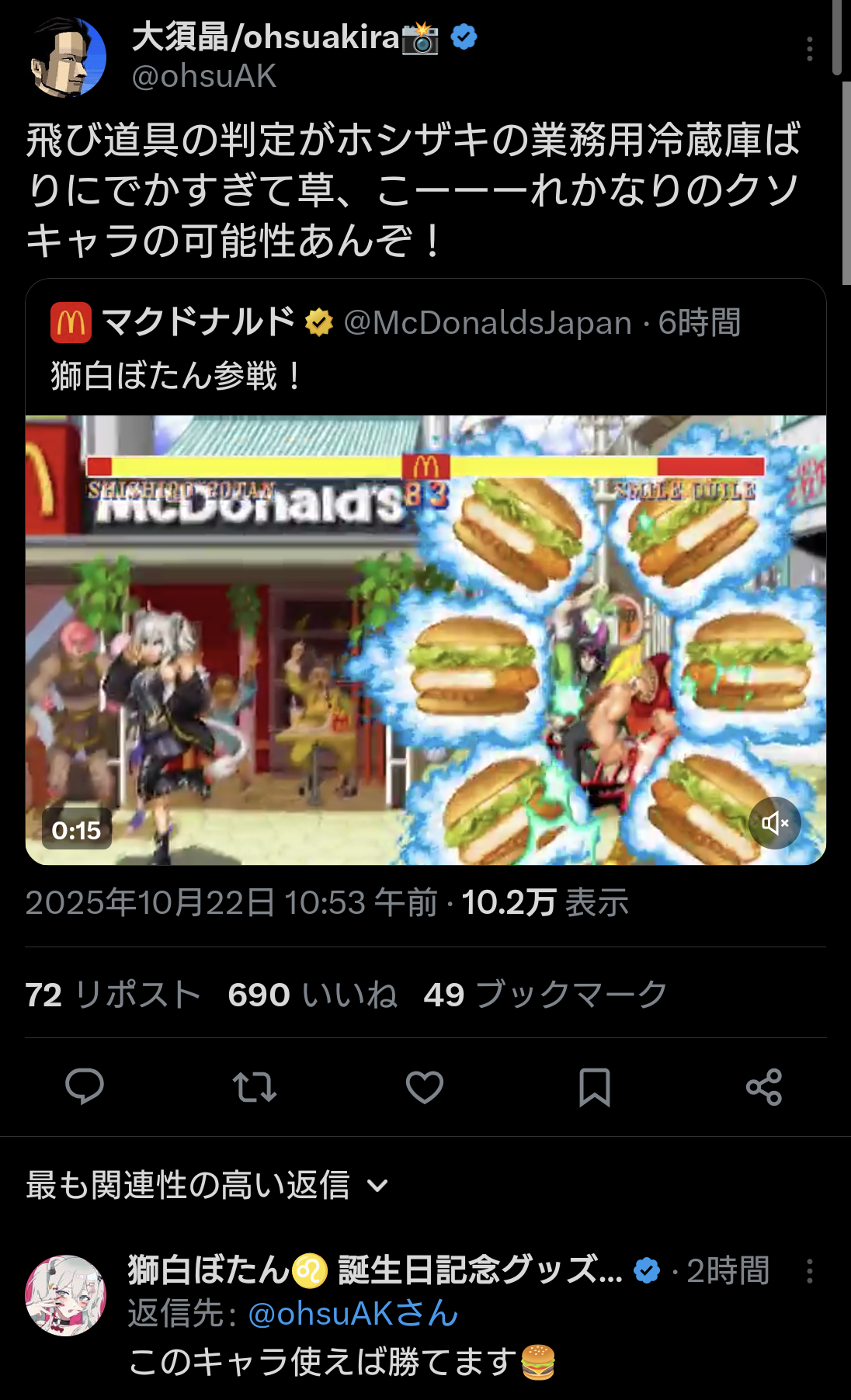Like 大須晶's post
The width and height of the screenshot is (851, 1400).
[x=425, y=1086]
